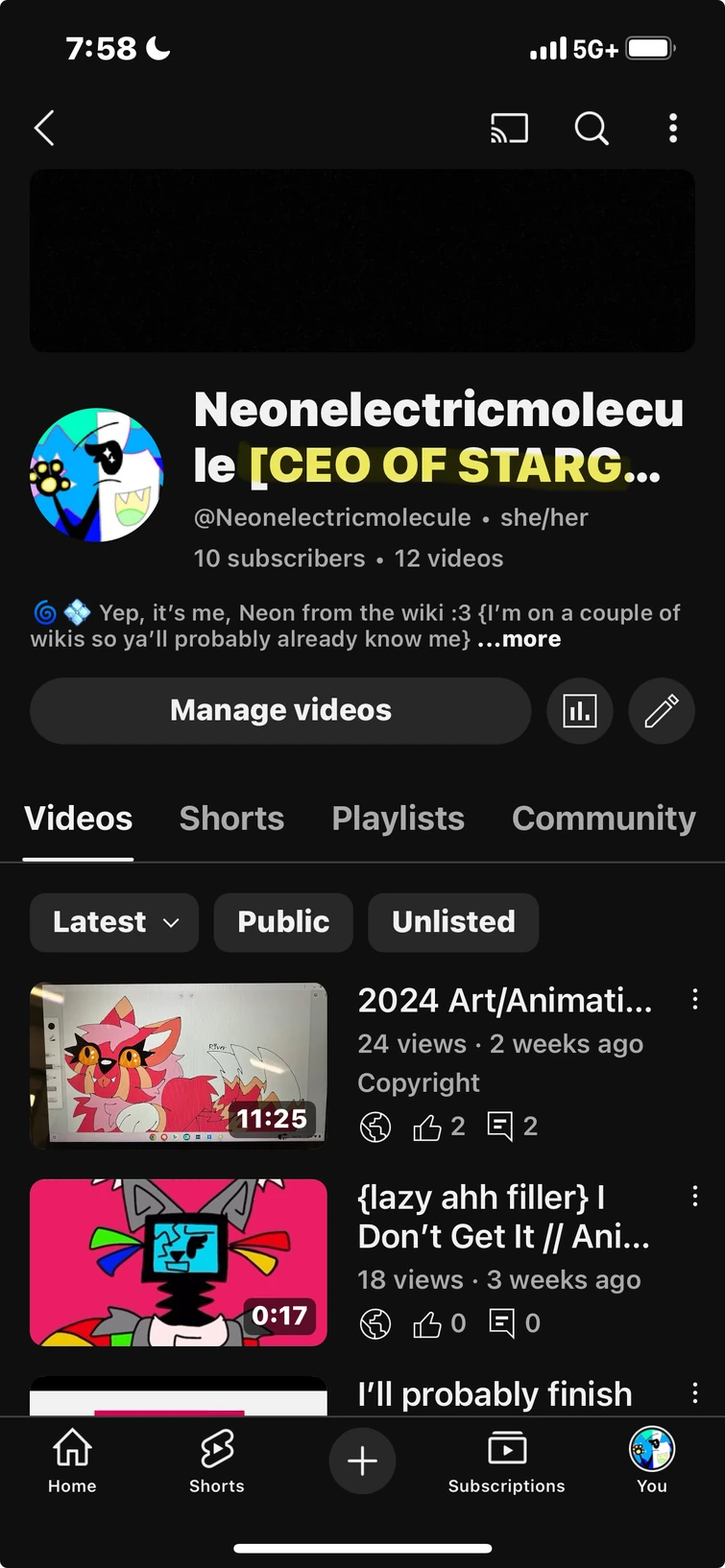Viewport: 725px width, 1568px height.
Task: Go back to the previous screen
Action: click(44, 128)
